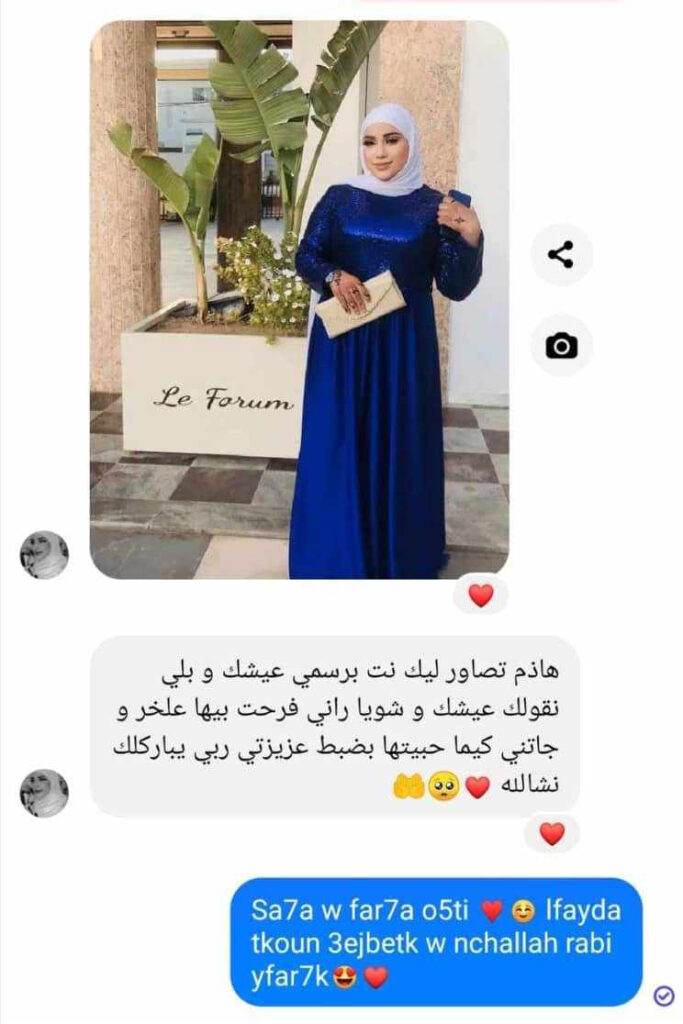This screenshot has height=1024, width=683.
Task: Open the sender's avatar next to the Arabic message
Action: click(x=44, y=793)
